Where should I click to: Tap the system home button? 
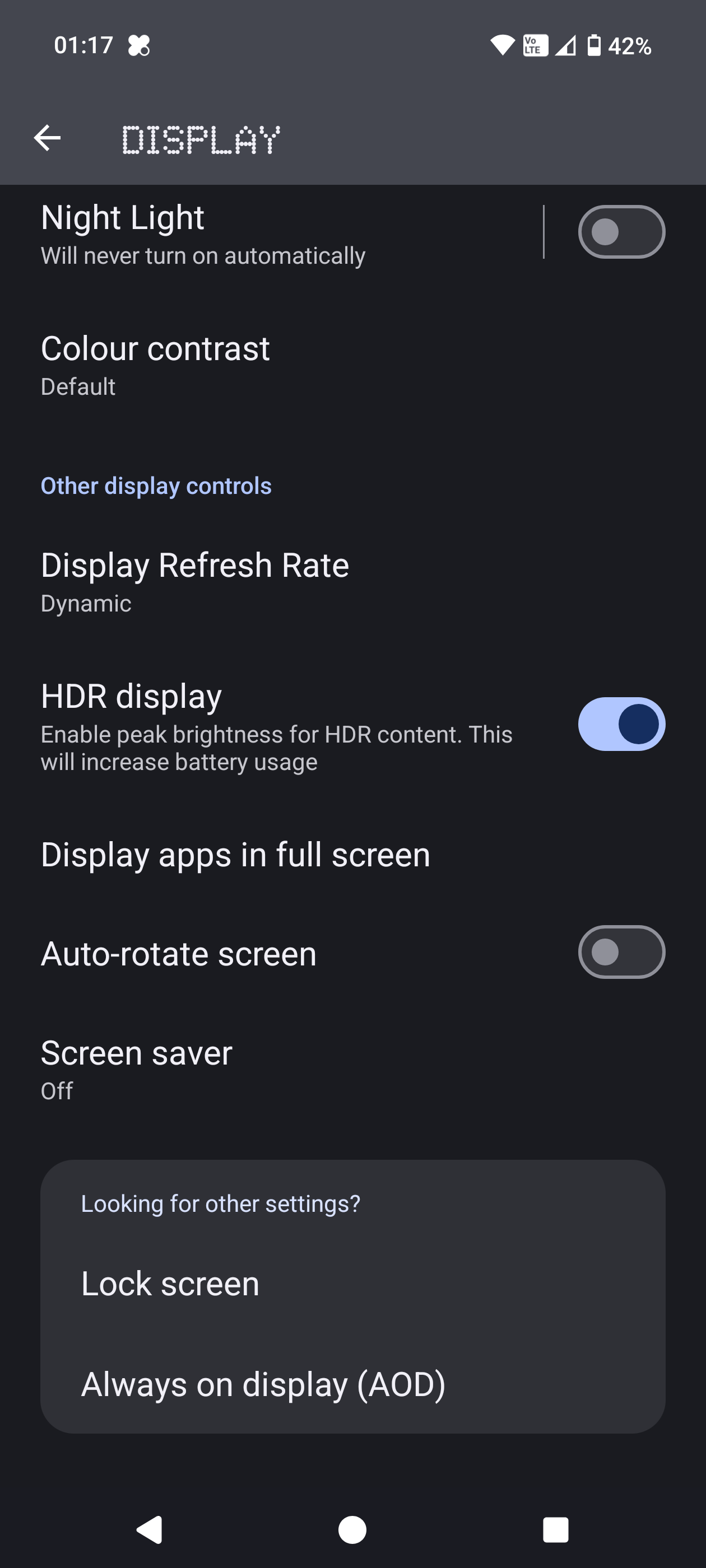tap(352, 1529)
